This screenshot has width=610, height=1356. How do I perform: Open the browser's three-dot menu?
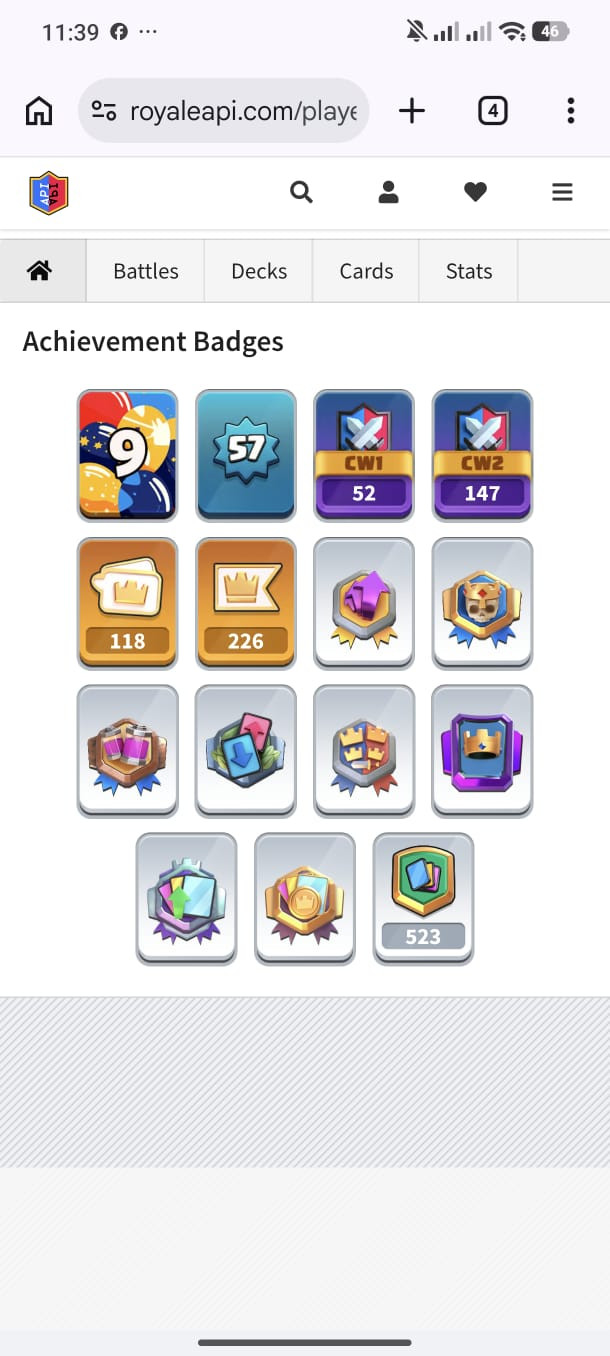pos(570,111)
